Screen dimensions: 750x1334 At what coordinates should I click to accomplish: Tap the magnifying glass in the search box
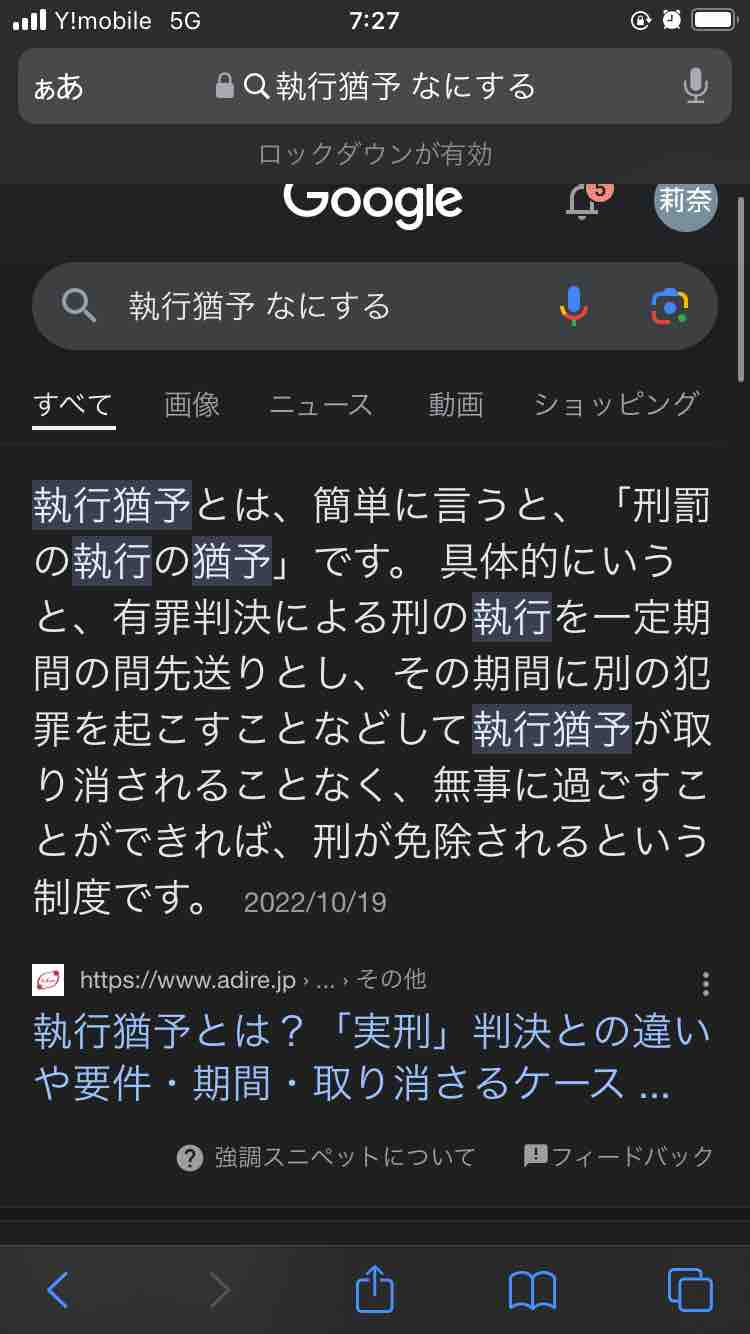tap(78, 307)
